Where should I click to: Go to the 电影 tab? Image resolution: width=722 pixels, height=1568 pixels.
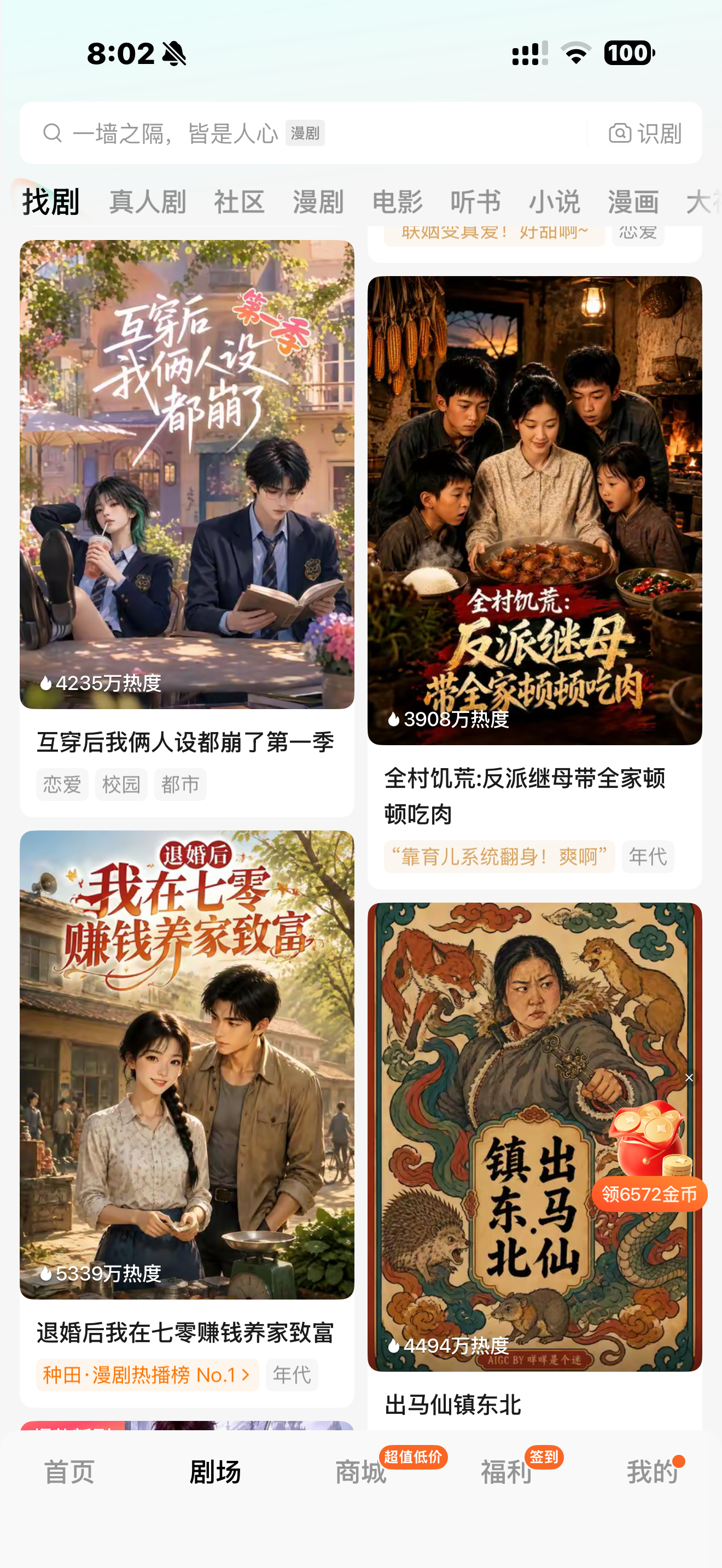click(398, 202)
